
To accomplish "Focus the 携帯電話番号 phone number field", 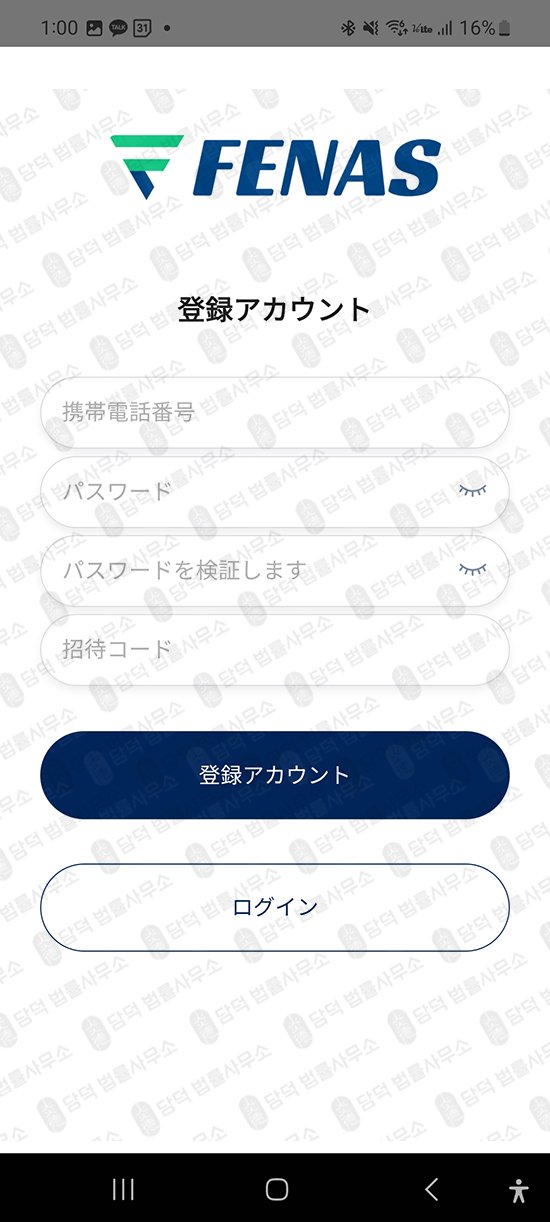I will coord(275,412).
